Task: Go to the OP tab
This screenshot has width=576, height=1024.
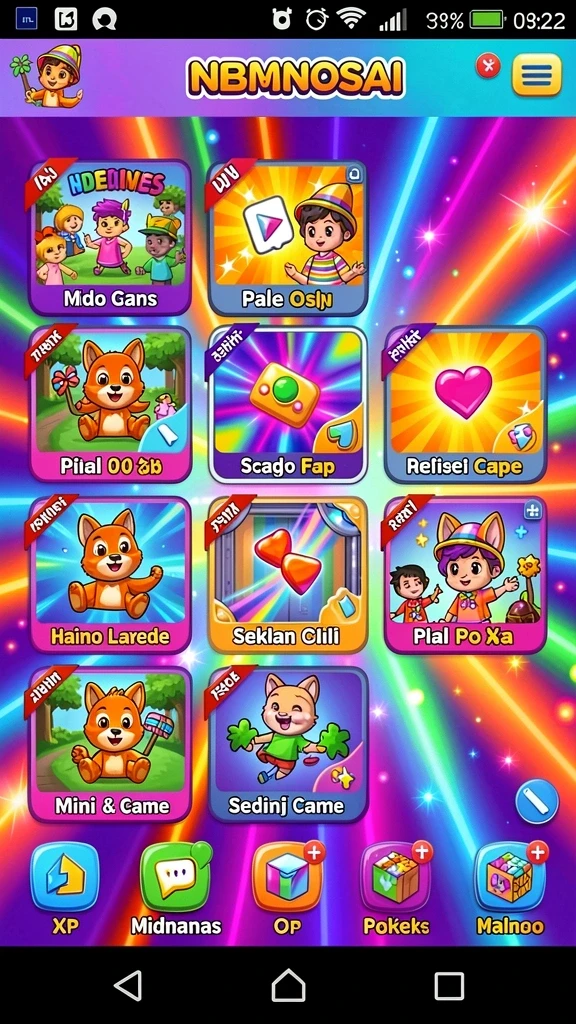Action: [x=288, y=888]
